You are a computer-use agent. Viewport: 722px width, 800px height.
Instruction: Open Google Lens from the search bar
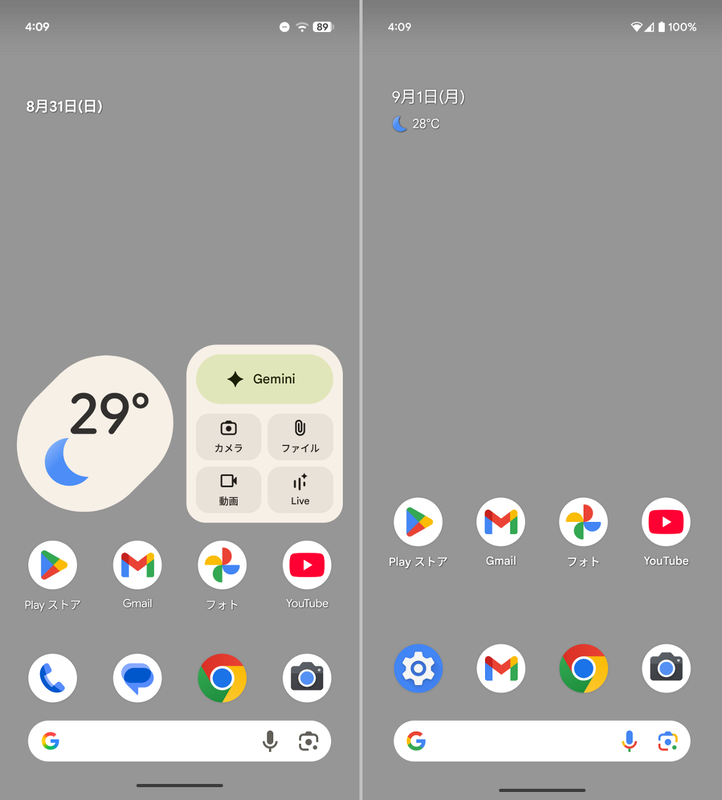click(x=308, y=741)
